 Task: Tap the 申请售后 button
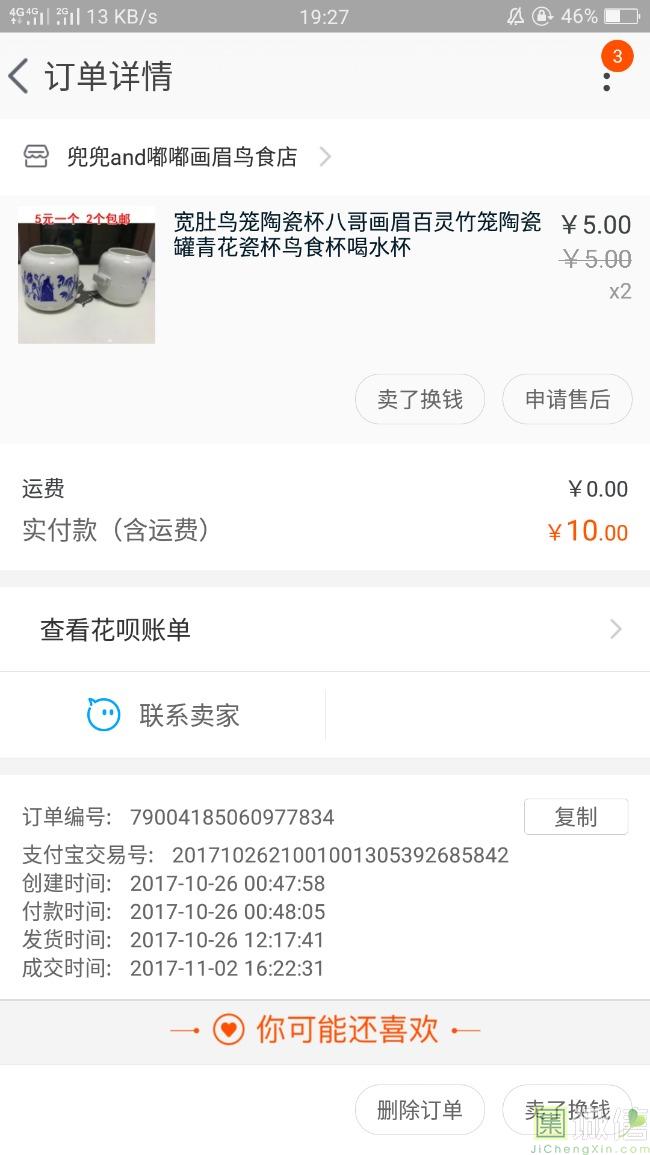pyautogui.click(x=567, y=400)
